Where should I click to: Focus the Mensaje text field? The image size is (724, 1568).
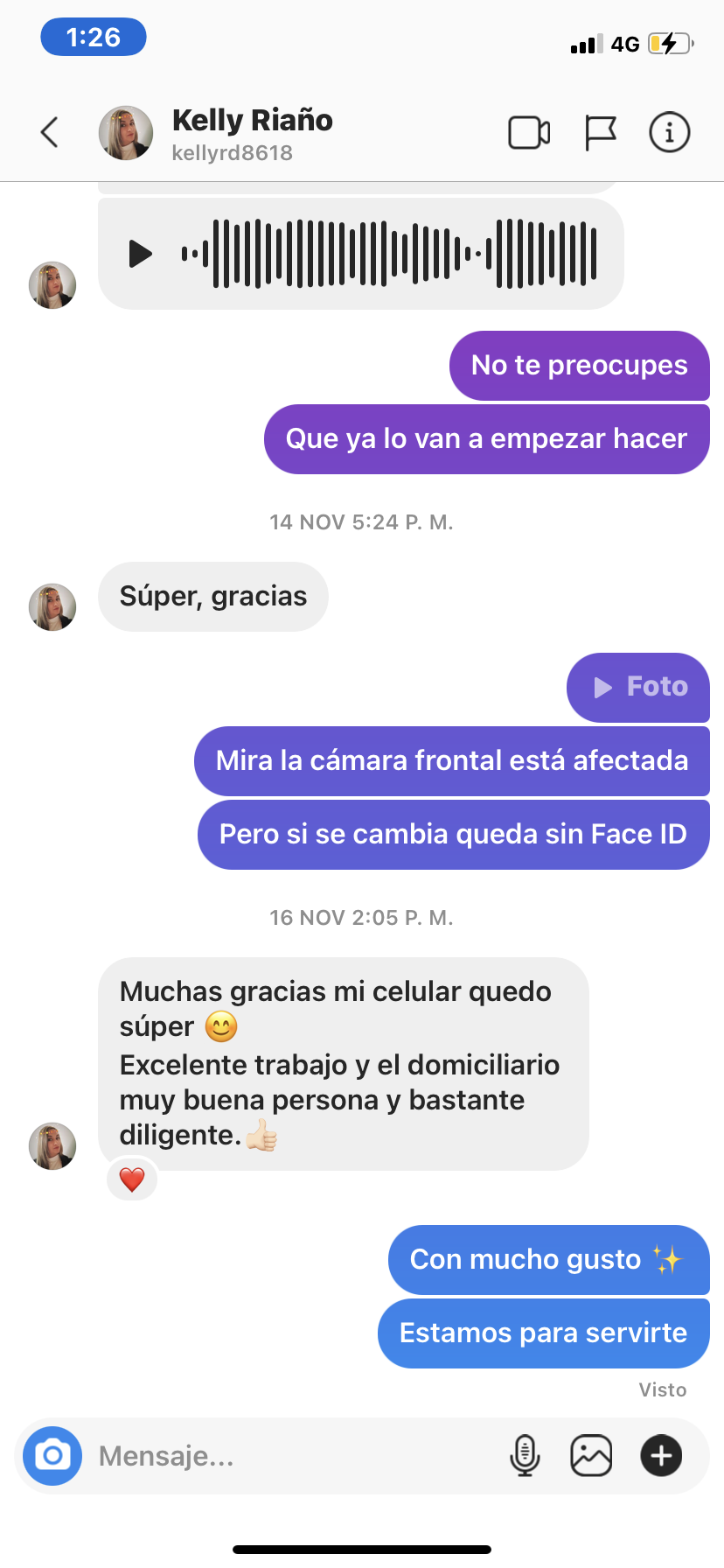pos(289,1456)
